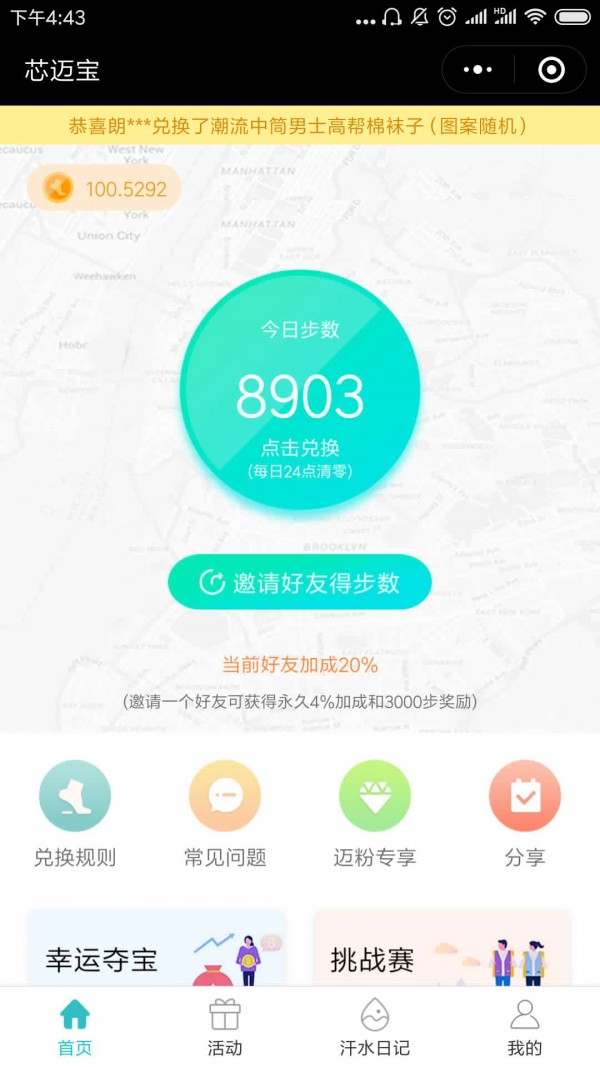Open the coin balance 100.5292
Screen dimensions: 600x1067
[104, 188]
